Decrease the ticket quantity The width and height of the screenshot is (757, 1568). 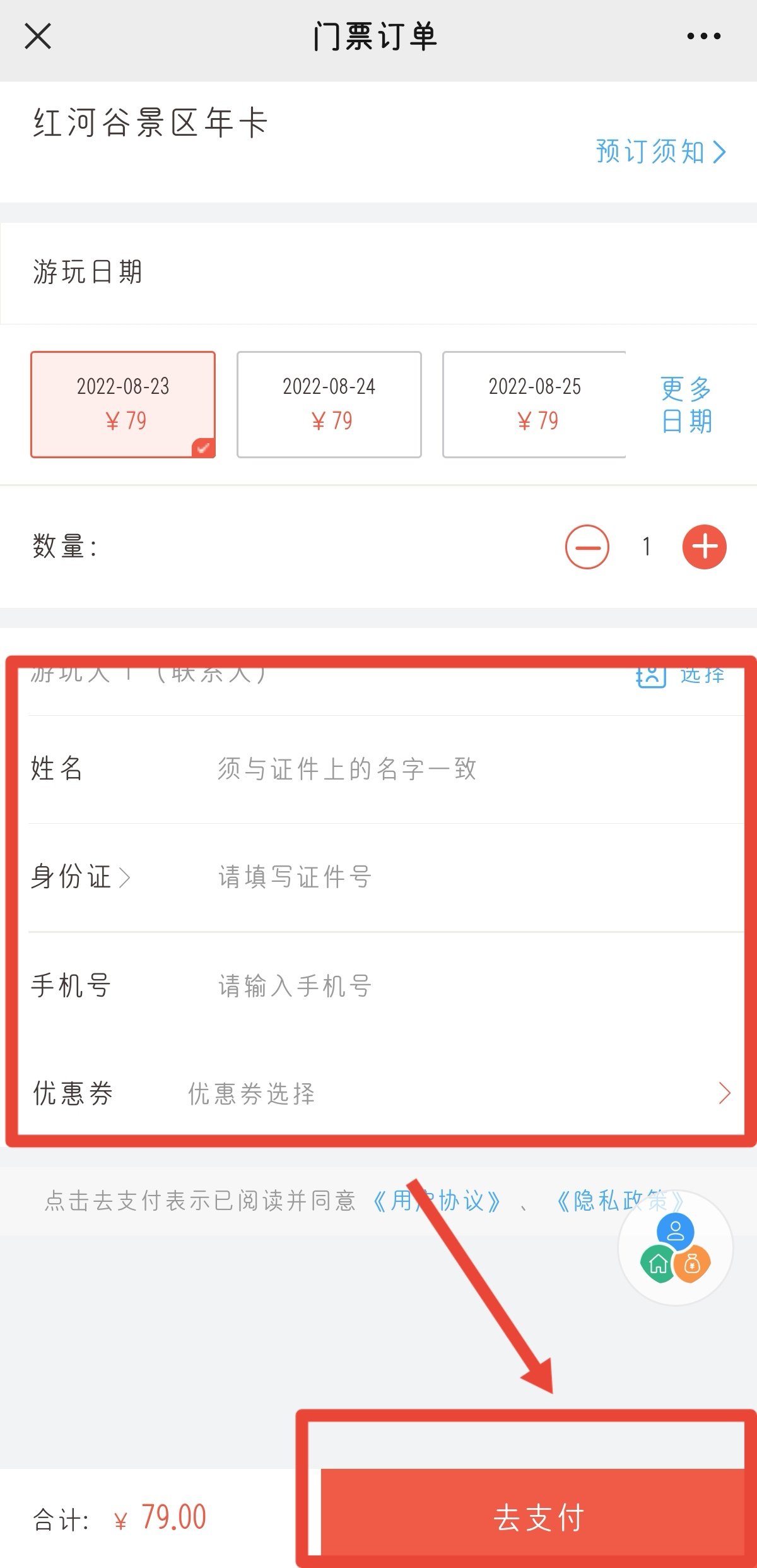tap(587, 547)
